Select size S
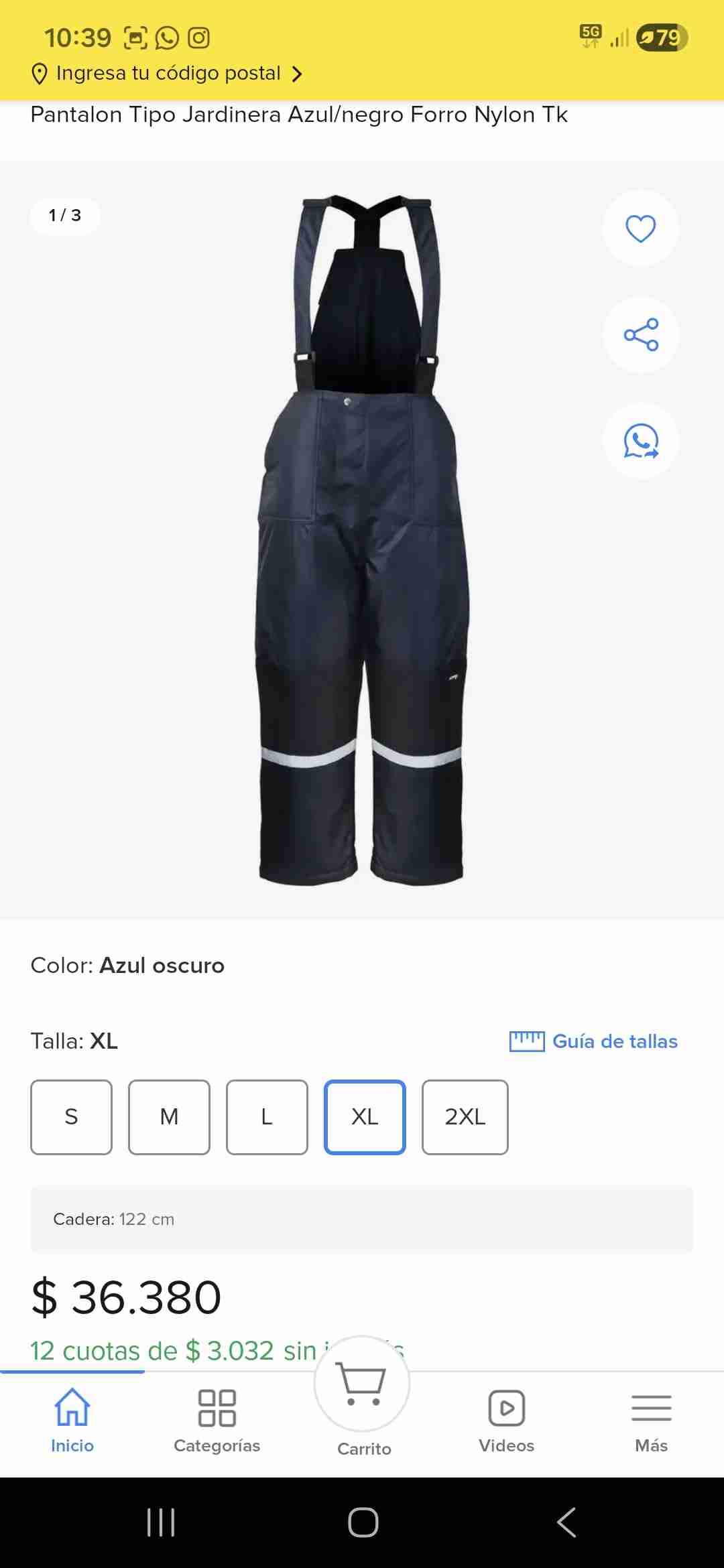 point(71,1117)
